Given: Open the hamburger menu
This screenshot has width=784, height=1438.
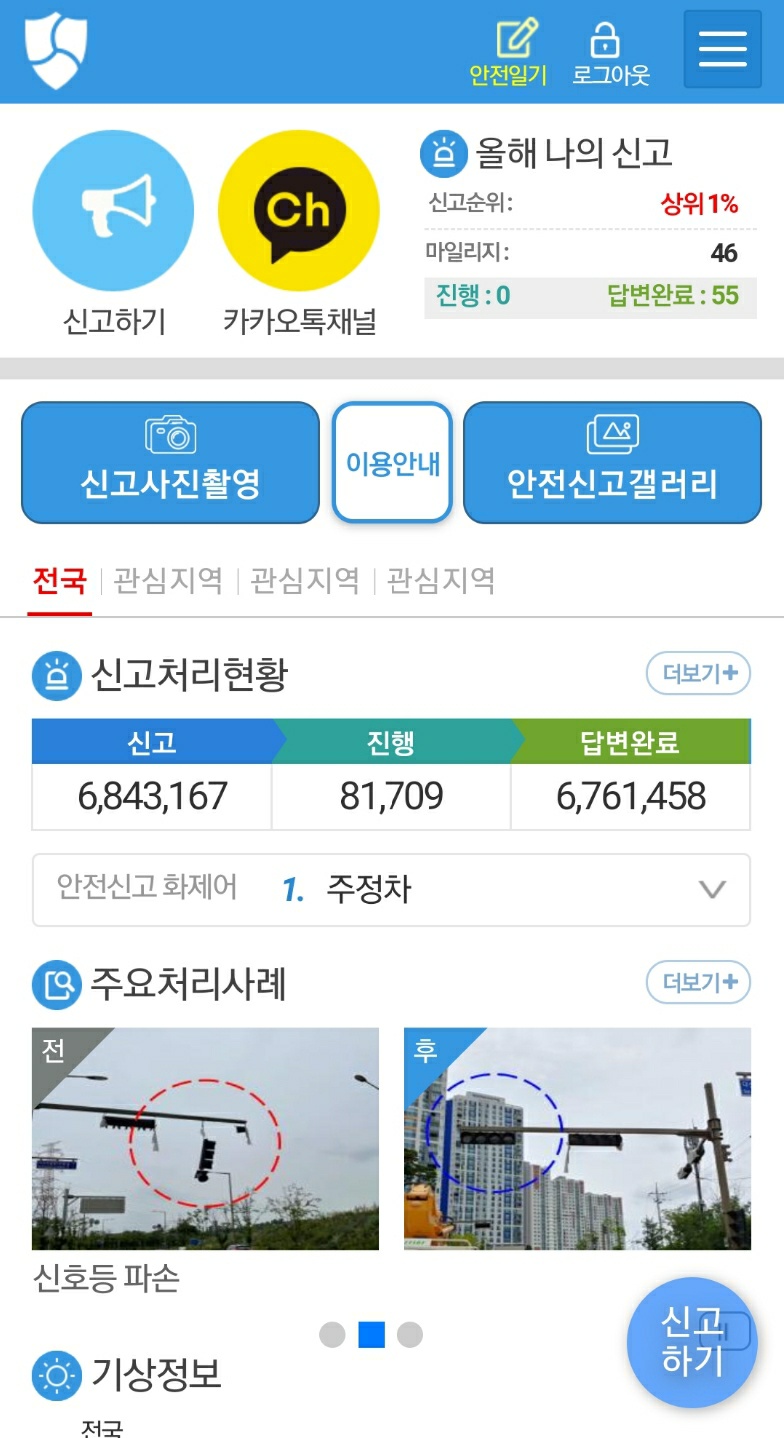Looking at the screenshot, I should pyautogui.click(x=722, y=49).
